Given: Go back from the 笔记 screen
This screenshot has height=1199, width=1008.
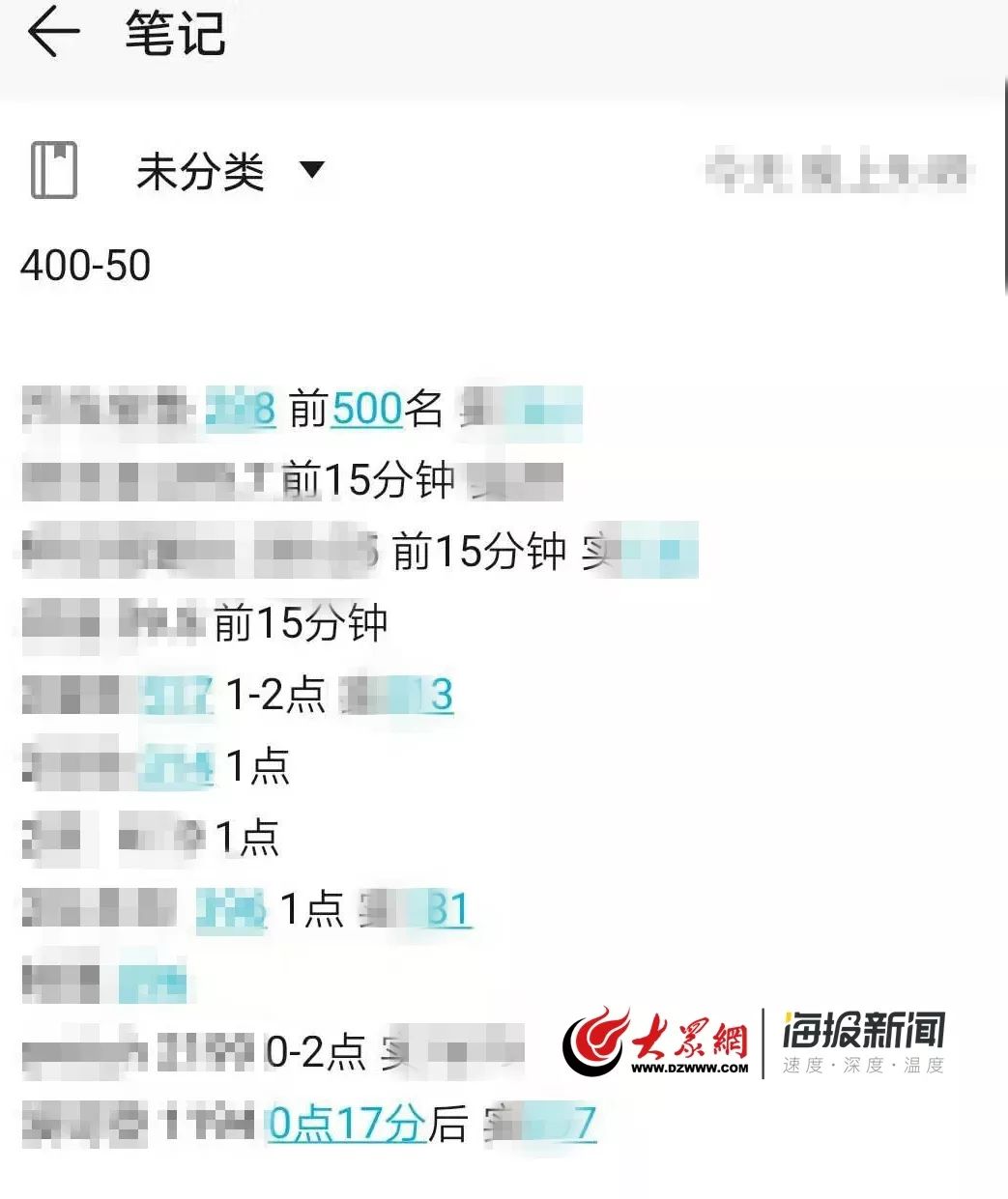Looking at the screenshot, I should pos(53,34).
